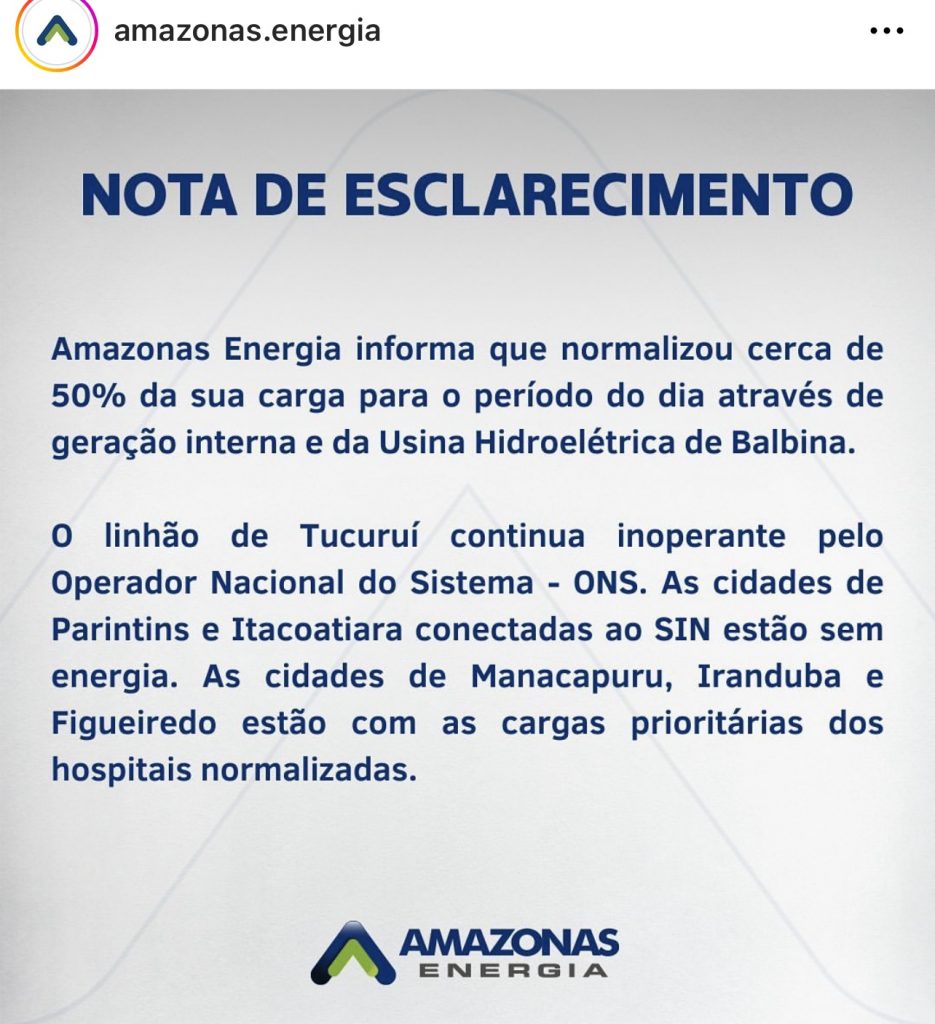Image resolution: width=935 pixels, height=1024 pixels.
Task: Tap the amazonas.energia username
Action: [x=247, y=31]
